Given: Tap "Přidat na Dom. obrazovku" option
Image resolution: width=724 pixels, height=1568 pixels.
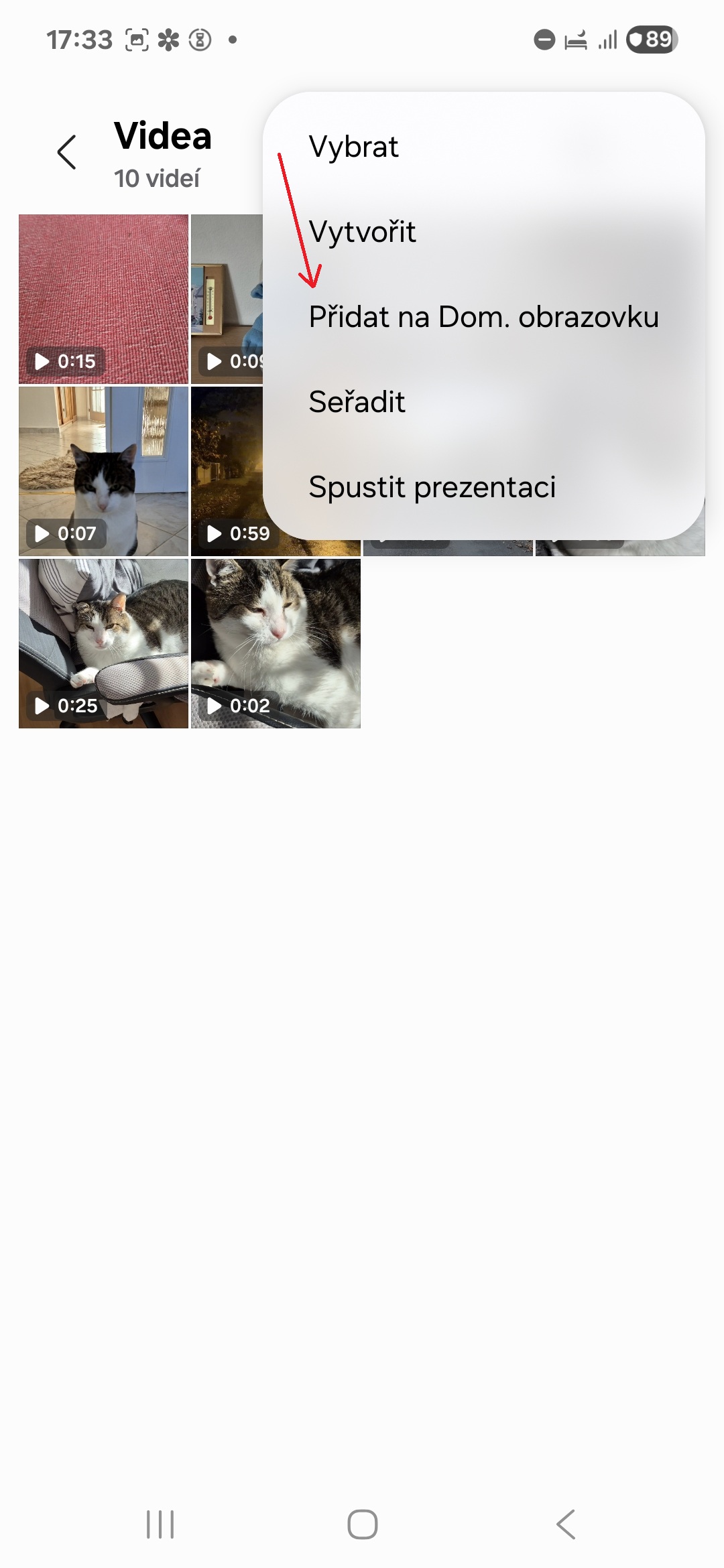Looking at the screenshot, I should (x=484, y=316).
